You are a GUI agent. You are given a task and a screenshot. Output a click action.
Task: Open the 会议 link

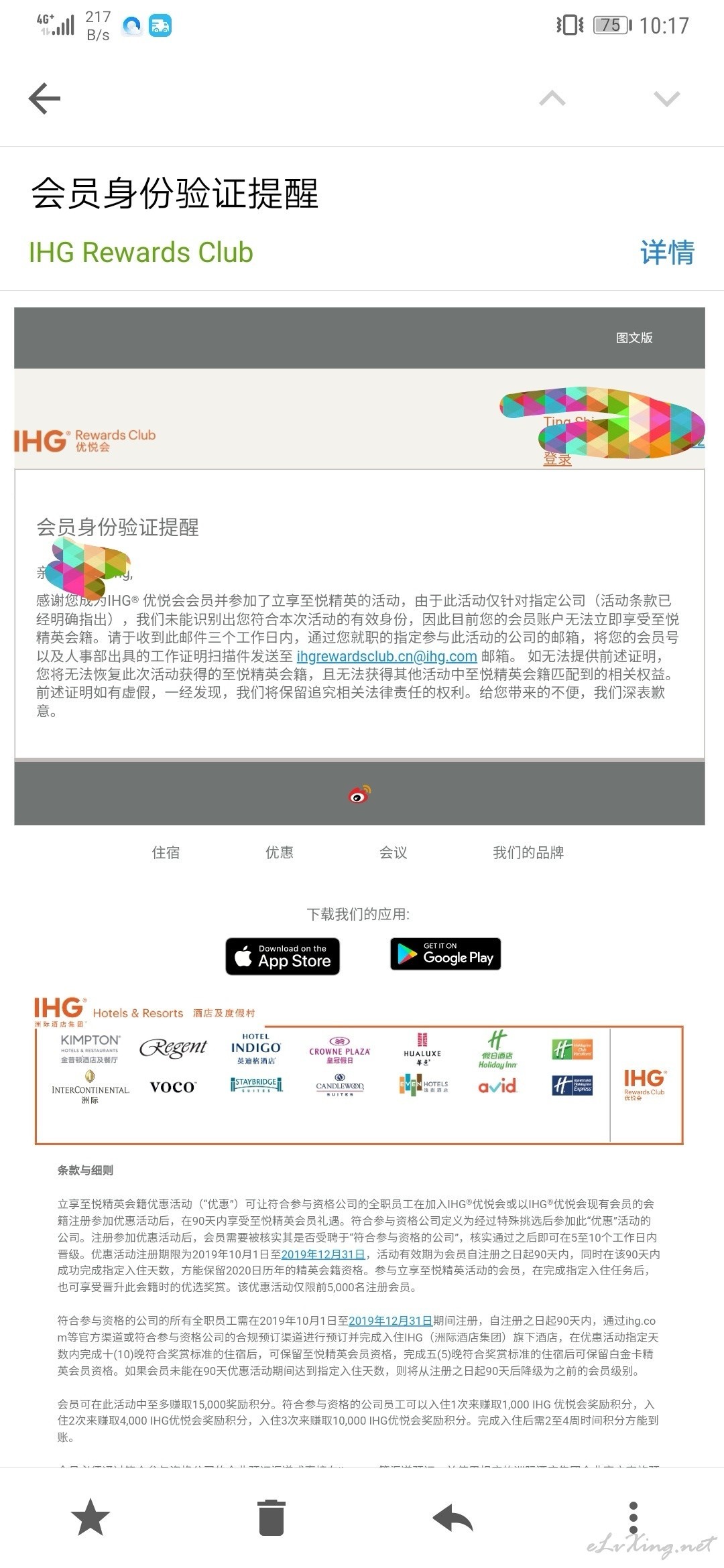[393, 852]
